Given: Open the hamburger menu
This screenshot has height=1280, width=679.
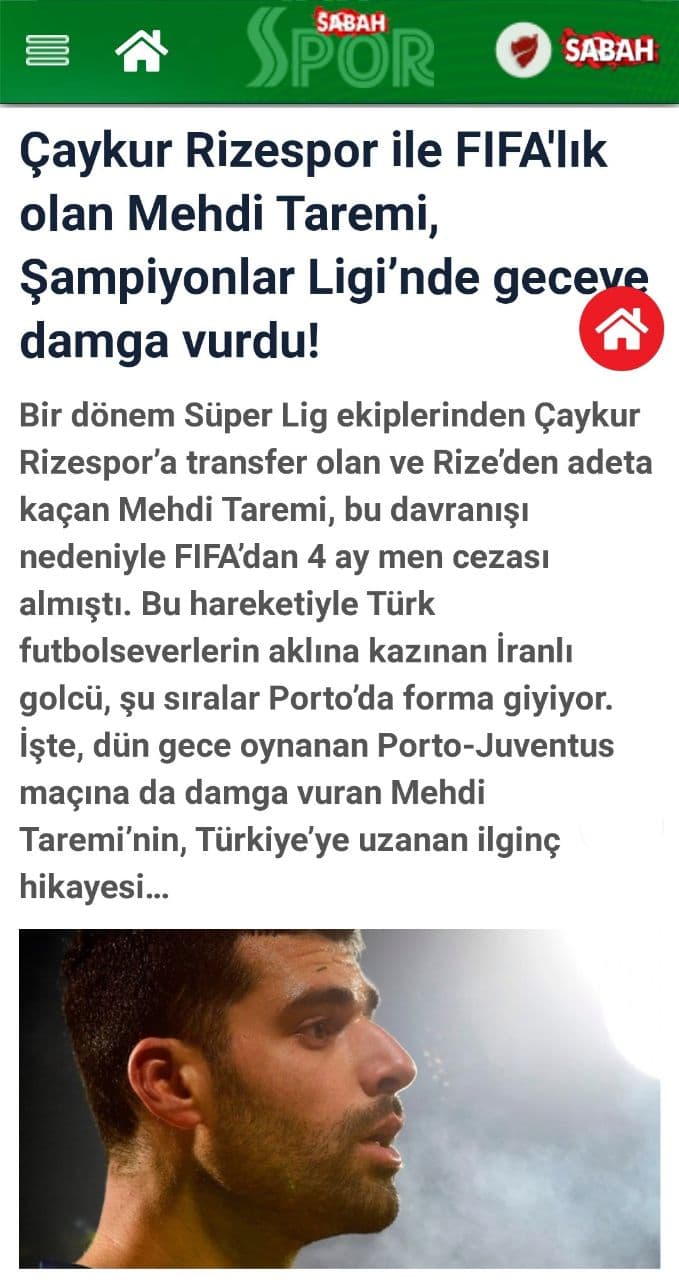Looking at the screenshot, I should (47, 50).
